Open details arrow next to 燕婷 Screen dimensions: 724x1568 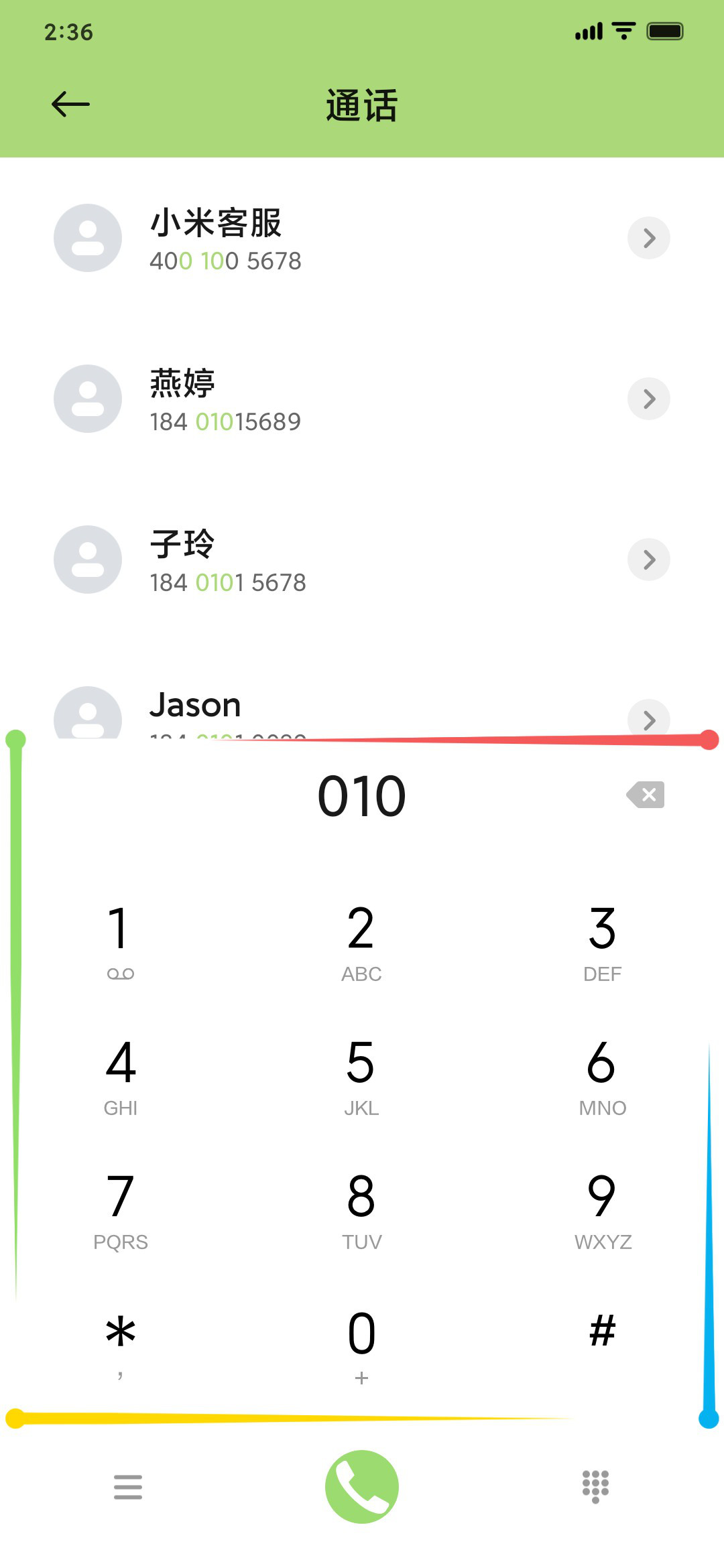(x=649, y=399)
